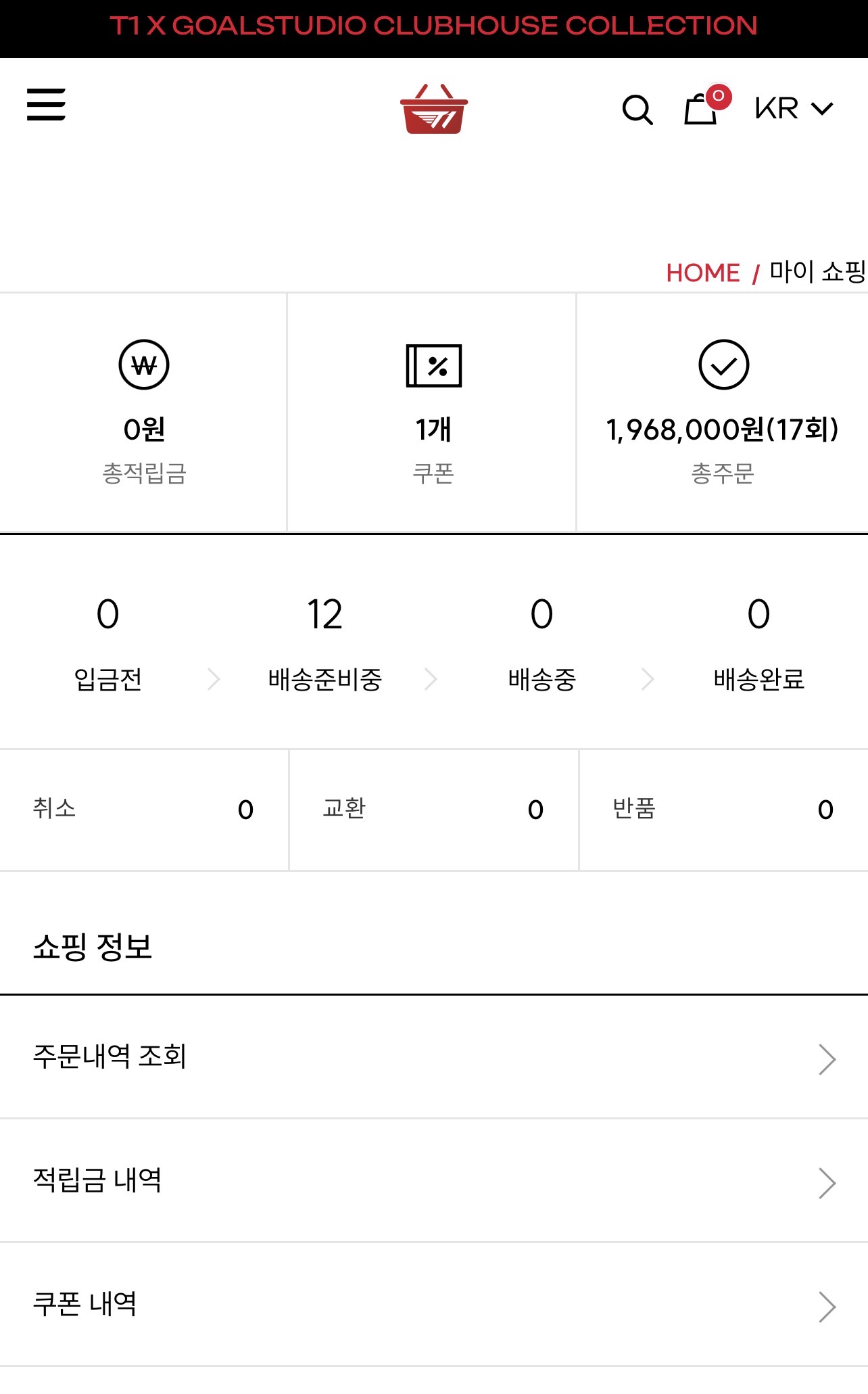The width and height of the screenshot is (868, 1394).
Task: Open the search icon
Action: pyautogui.click(x=637, y=110)
